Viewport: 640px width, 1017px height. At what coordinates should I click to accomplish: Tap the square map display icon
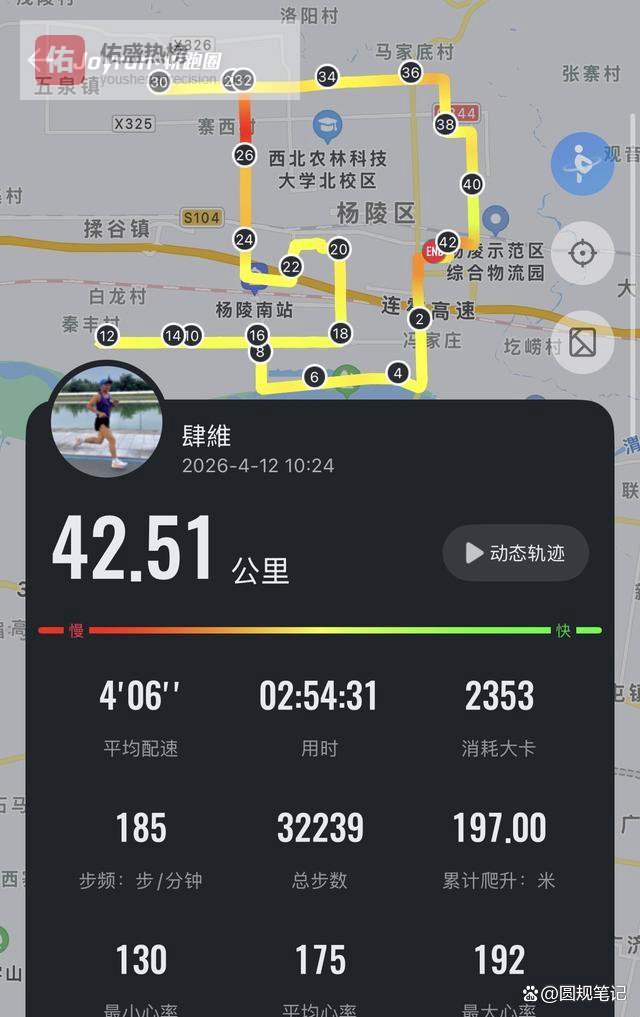(582, 343)
